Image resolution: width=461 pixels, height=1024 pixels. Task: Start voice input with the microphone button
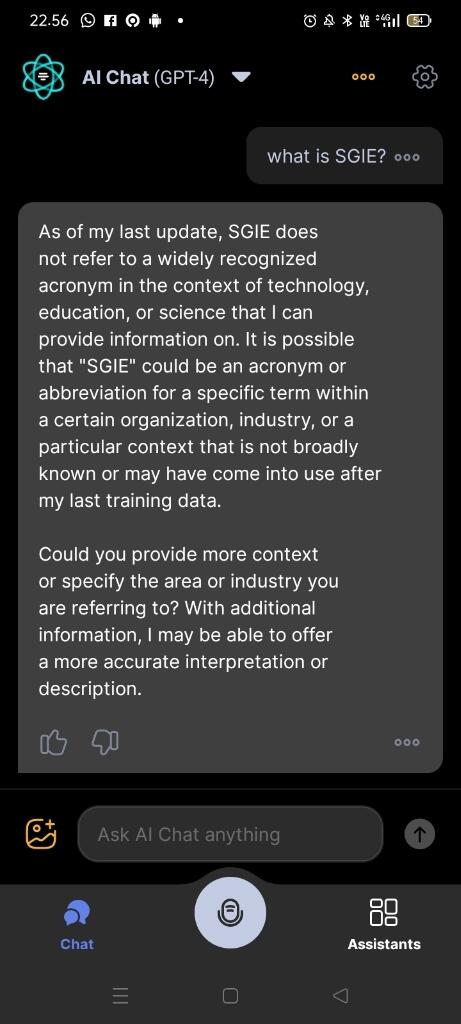click(230, 912)
